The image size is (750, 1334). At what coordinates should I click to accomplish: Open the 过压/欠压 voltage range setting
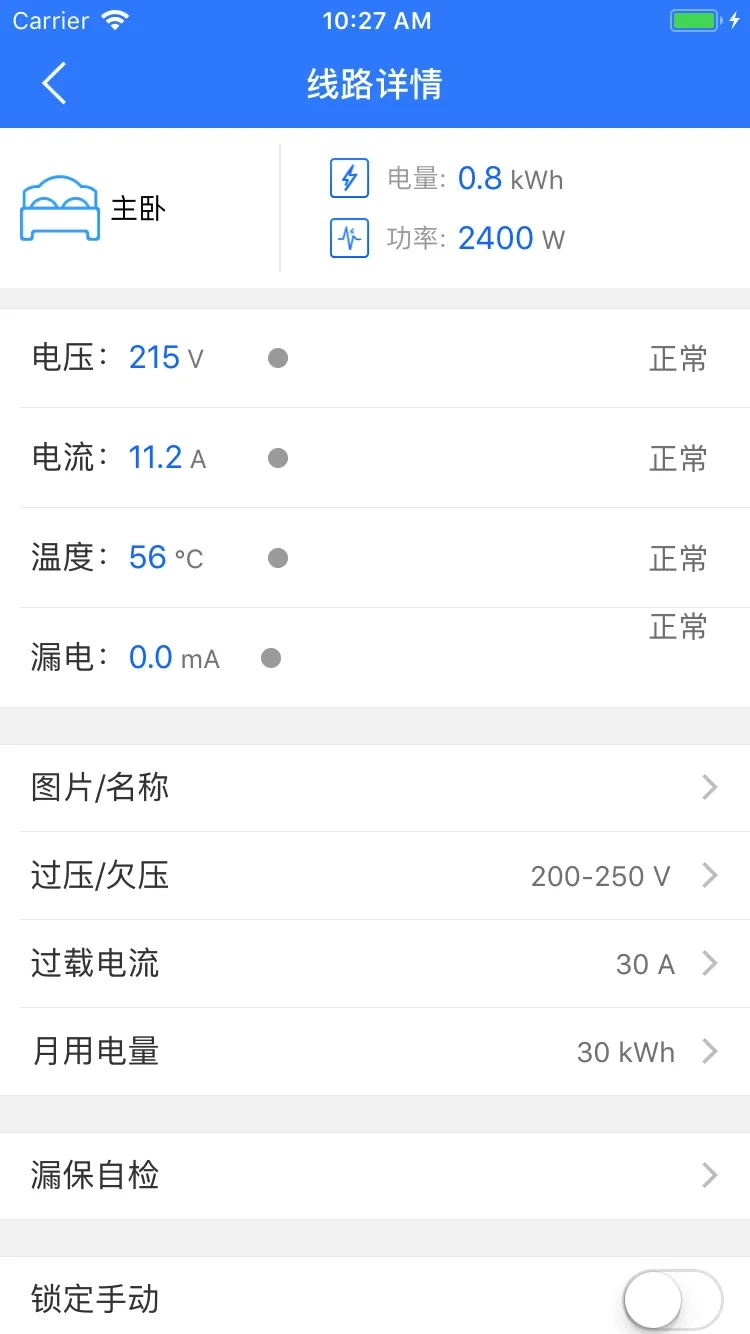click(375, 876)
